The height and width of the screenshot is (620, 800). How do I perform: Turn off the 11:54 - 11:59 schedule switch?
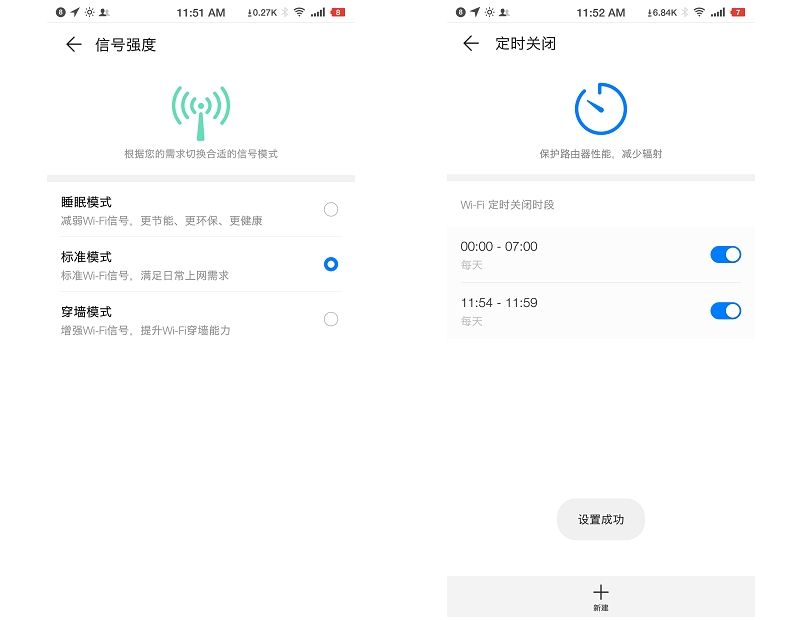[x=725, y=310]
